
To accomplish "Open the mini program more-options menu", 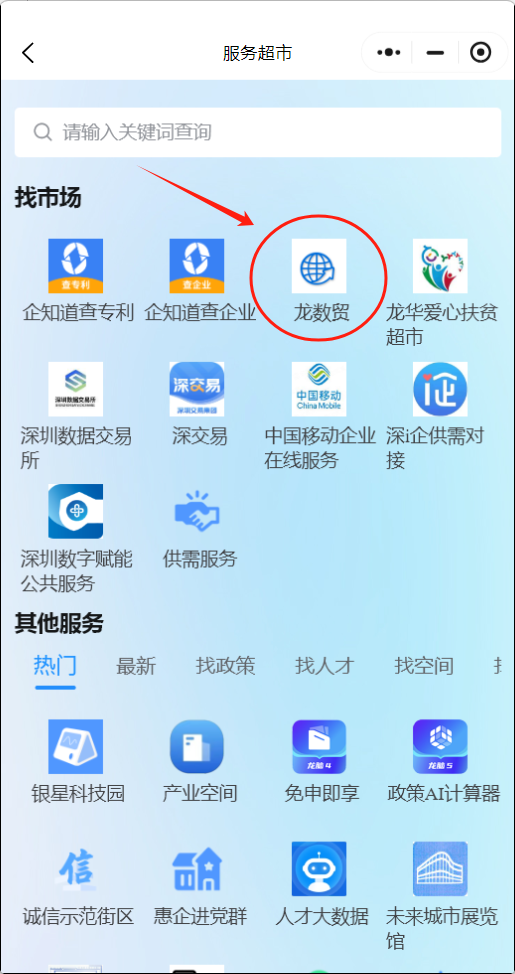I will point(388,53).
